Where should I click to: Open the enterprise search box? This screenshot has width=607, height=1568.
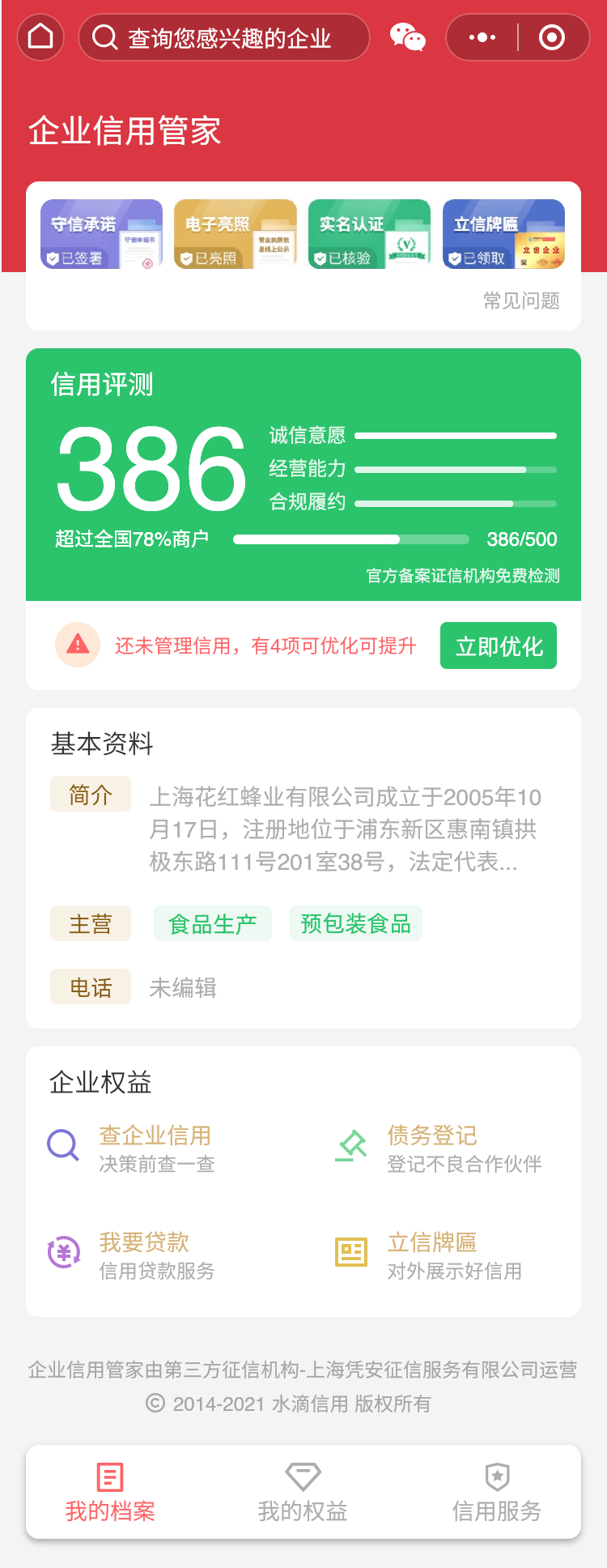click(224, 37)
